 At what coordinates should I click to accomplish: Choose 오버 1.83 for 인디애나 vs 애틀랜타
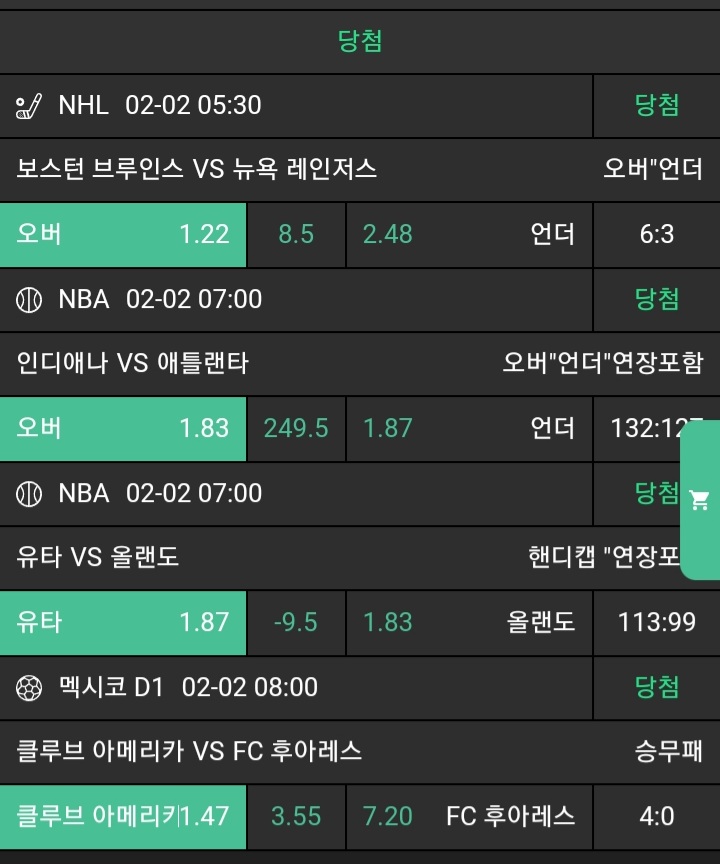[x=123, y=429]
